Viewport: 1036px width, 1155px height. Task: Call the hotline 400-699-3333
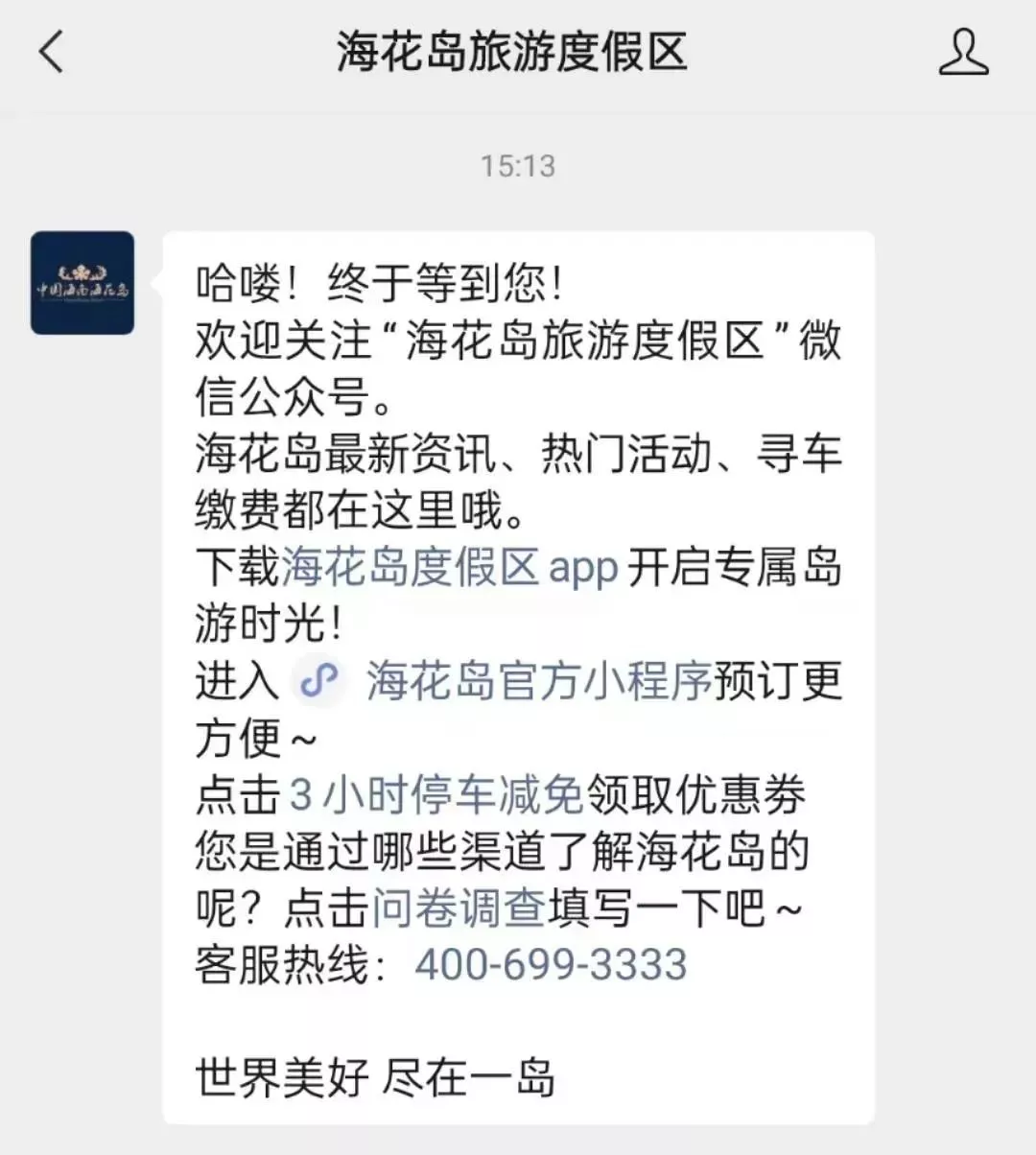pyautogui.click(x=551, y=965)
